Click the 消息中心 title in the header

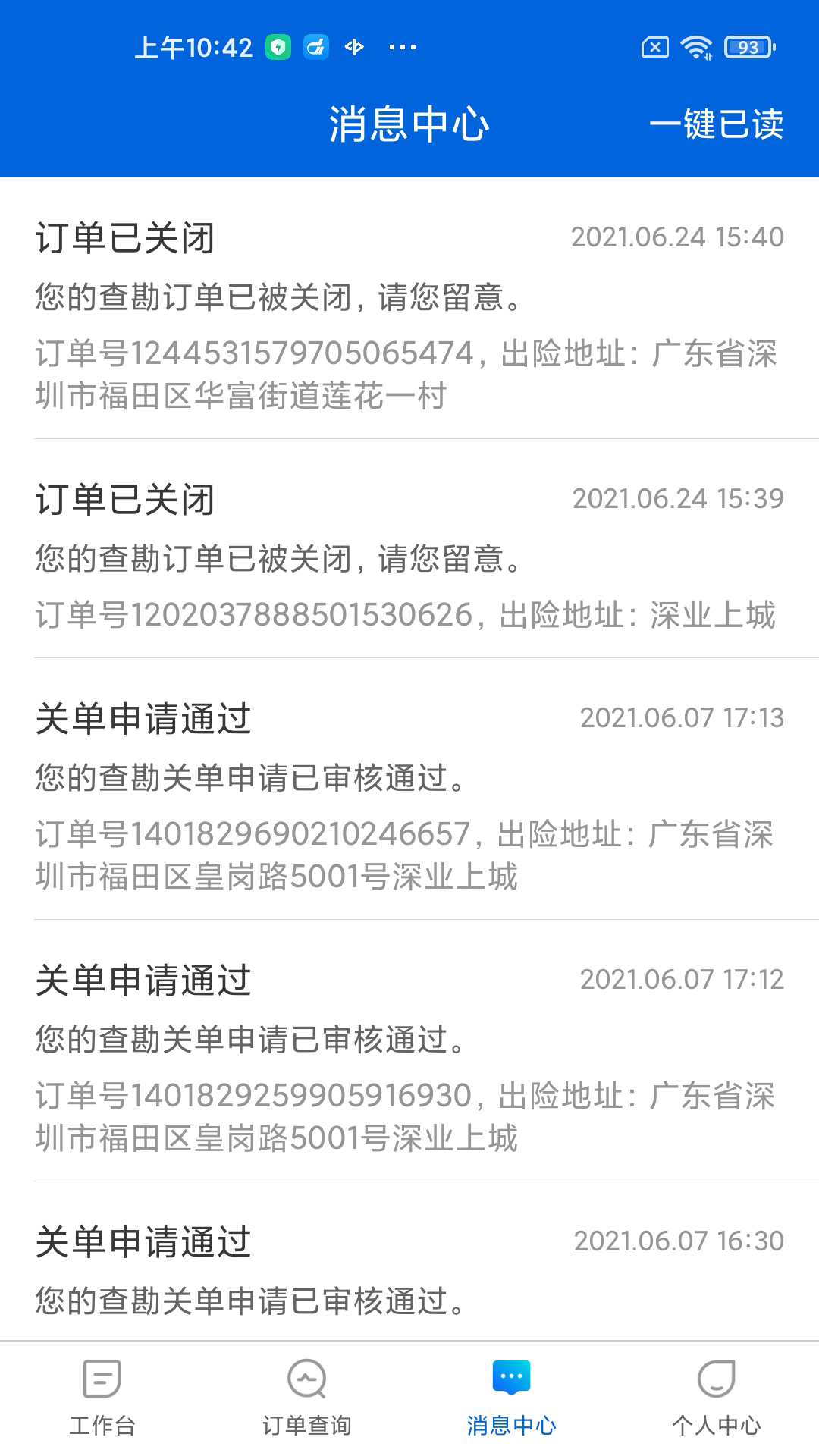click(x=409, y=125)
